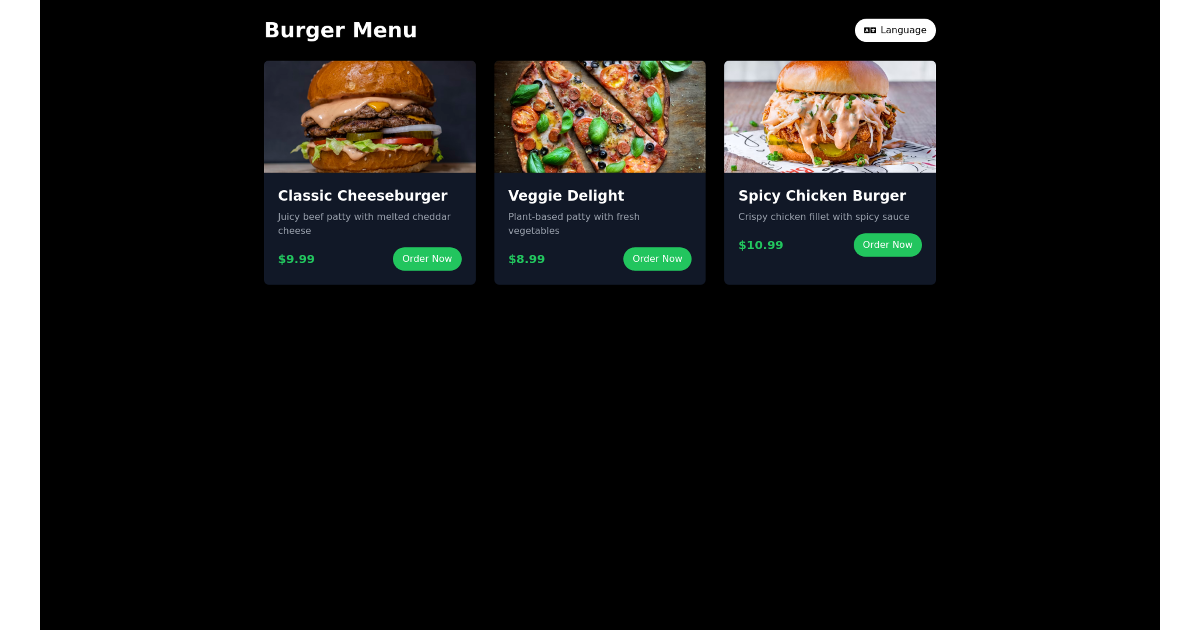
Task: Open the Language selector
Action: tap(895, 30)
